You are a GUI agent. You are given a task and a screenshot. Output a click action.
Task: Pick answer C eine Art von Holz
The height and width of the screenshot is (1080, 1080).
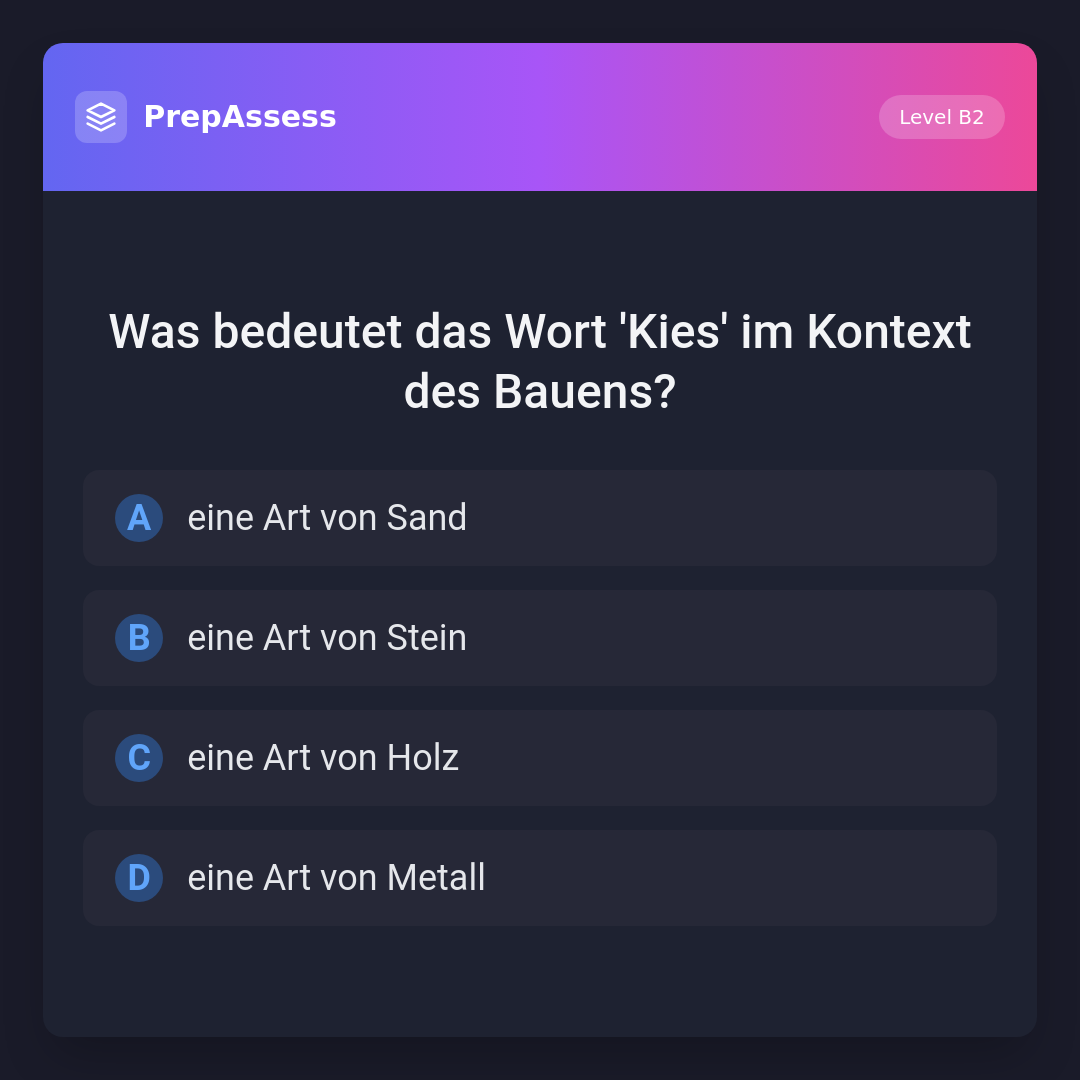click(540, 758)
